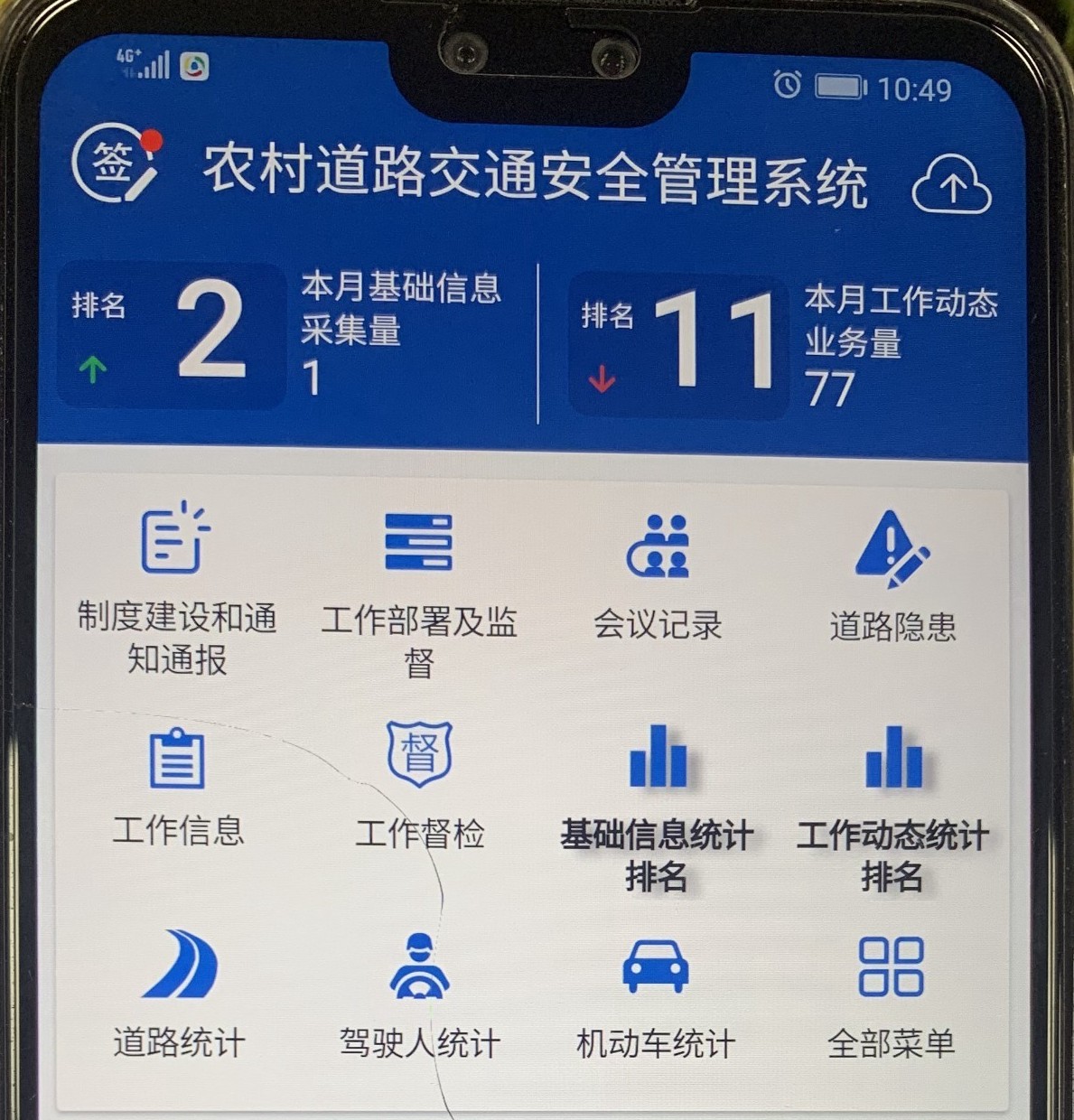
Task: Open 制度建设和通知通报
Action: click(x=176, y=587)
